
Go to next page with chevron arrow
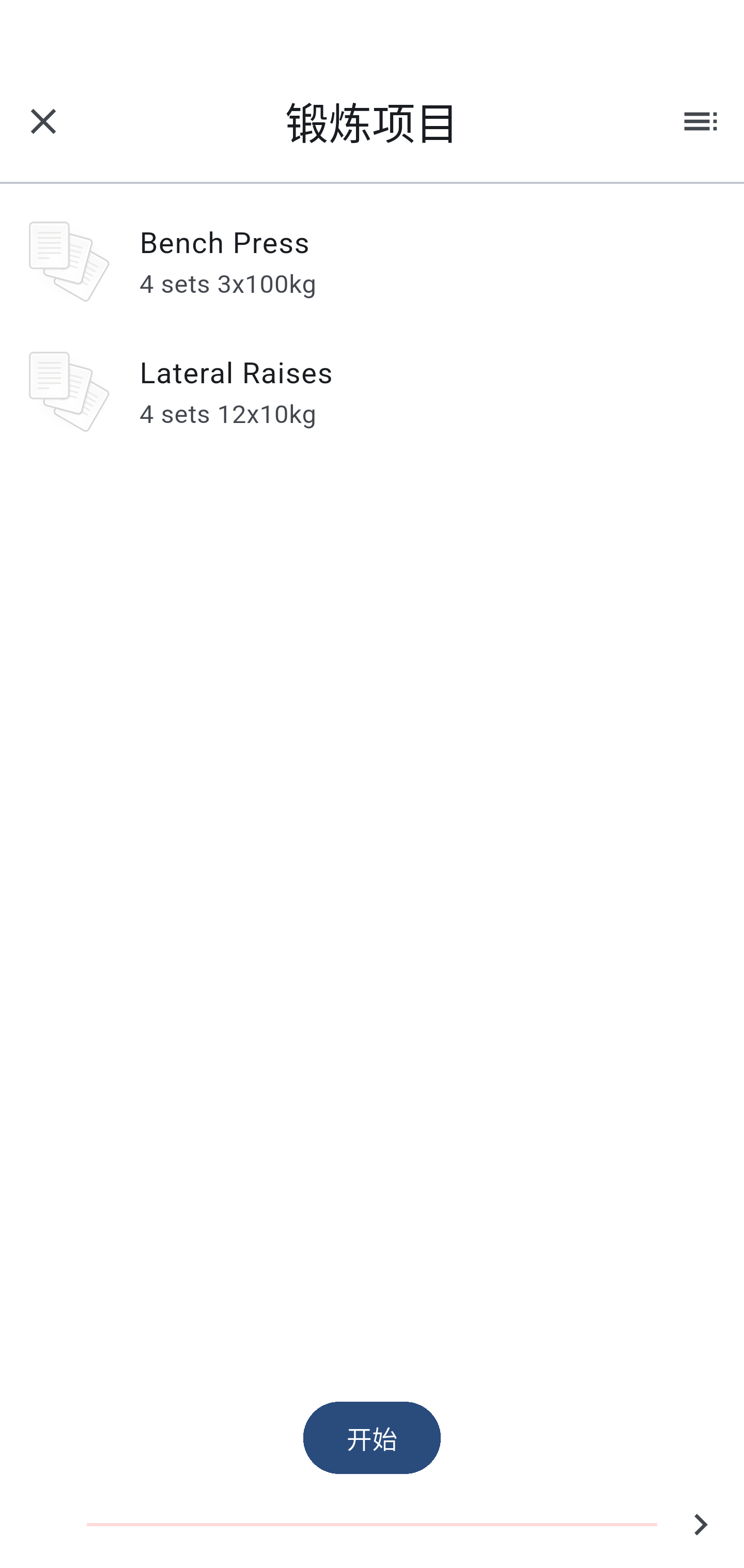click(700, 1525)
